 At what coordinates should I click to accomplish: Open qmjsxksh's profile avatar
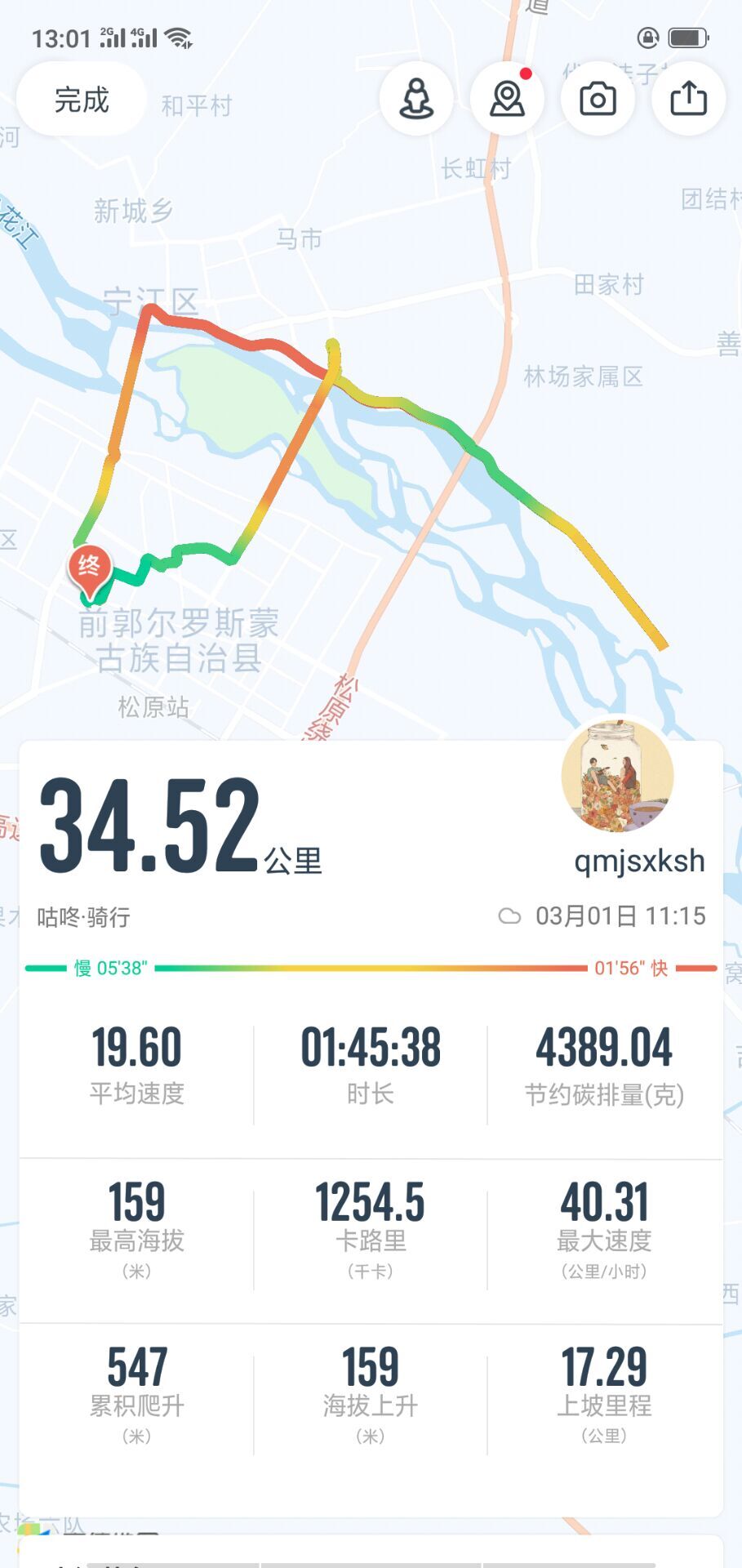coord(618,776)
